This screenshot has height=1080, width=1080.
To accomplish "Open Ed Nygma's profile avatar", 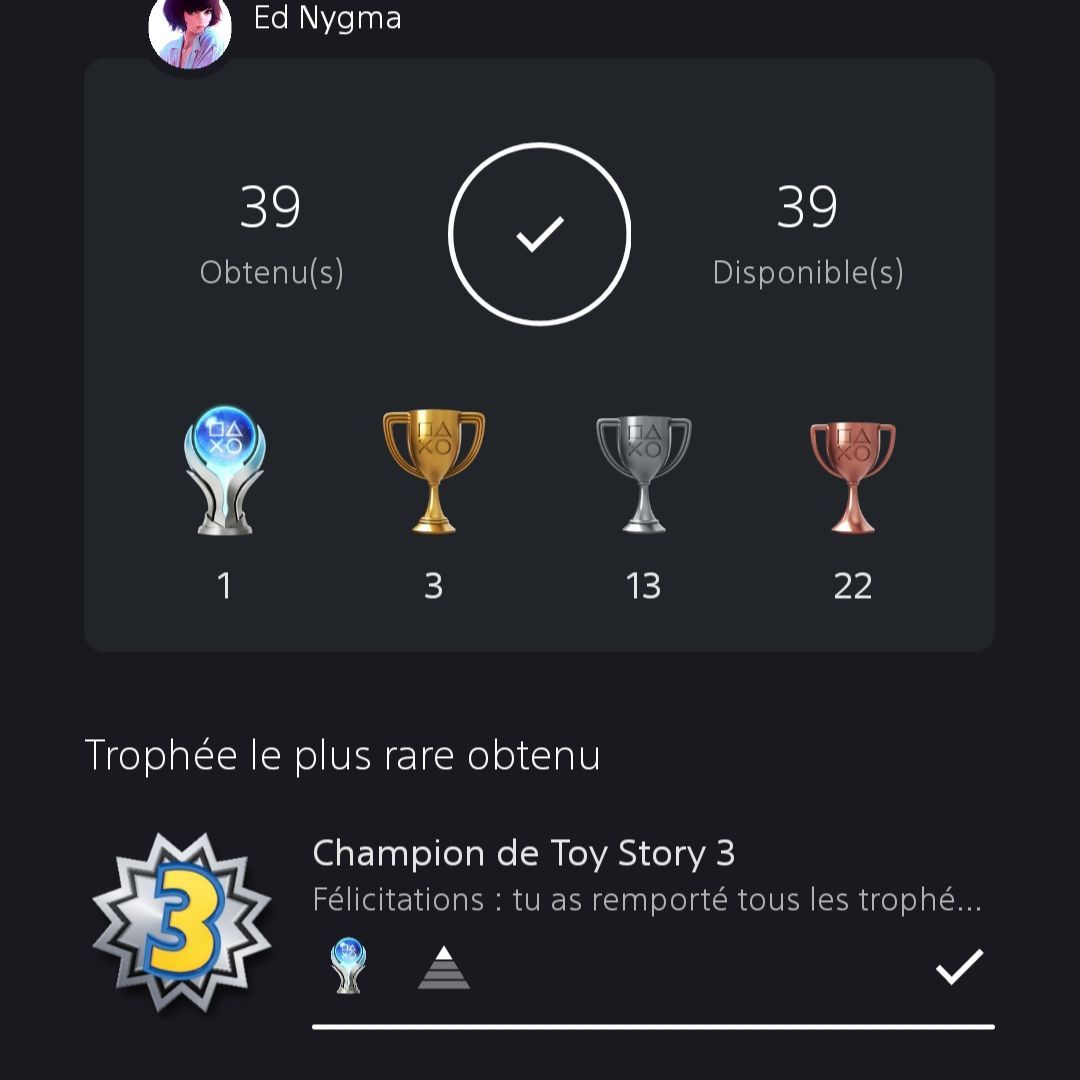I will coord(190,30).
